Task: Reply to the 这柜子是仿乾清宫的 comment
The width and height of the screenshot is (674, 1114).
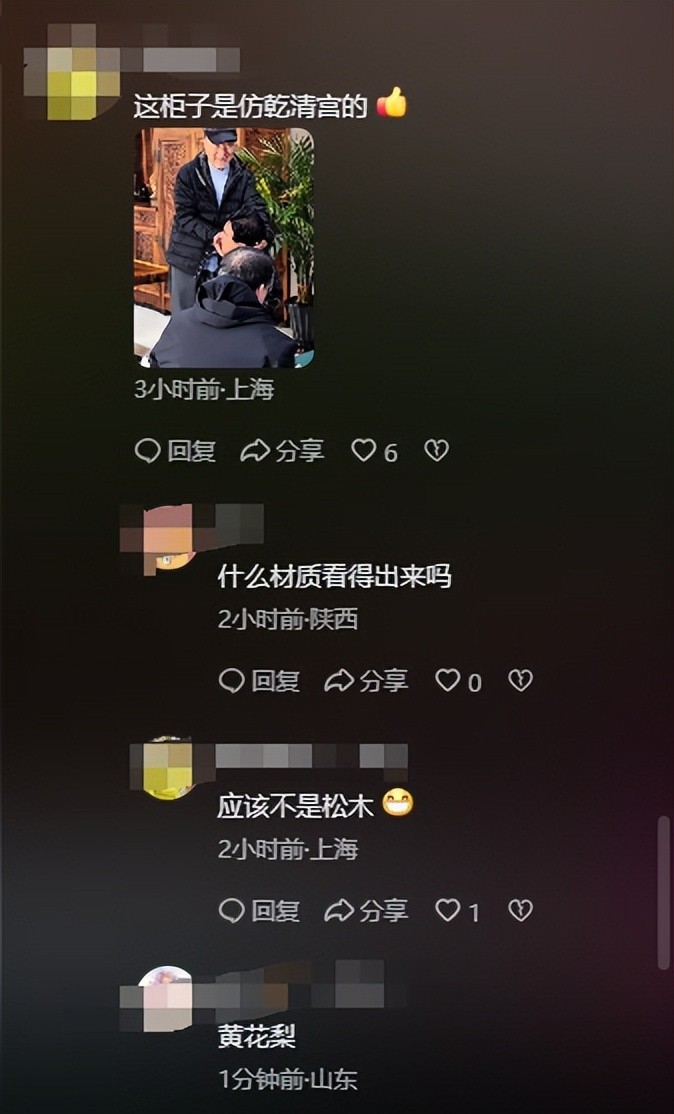Action: [x=176, y=451]
